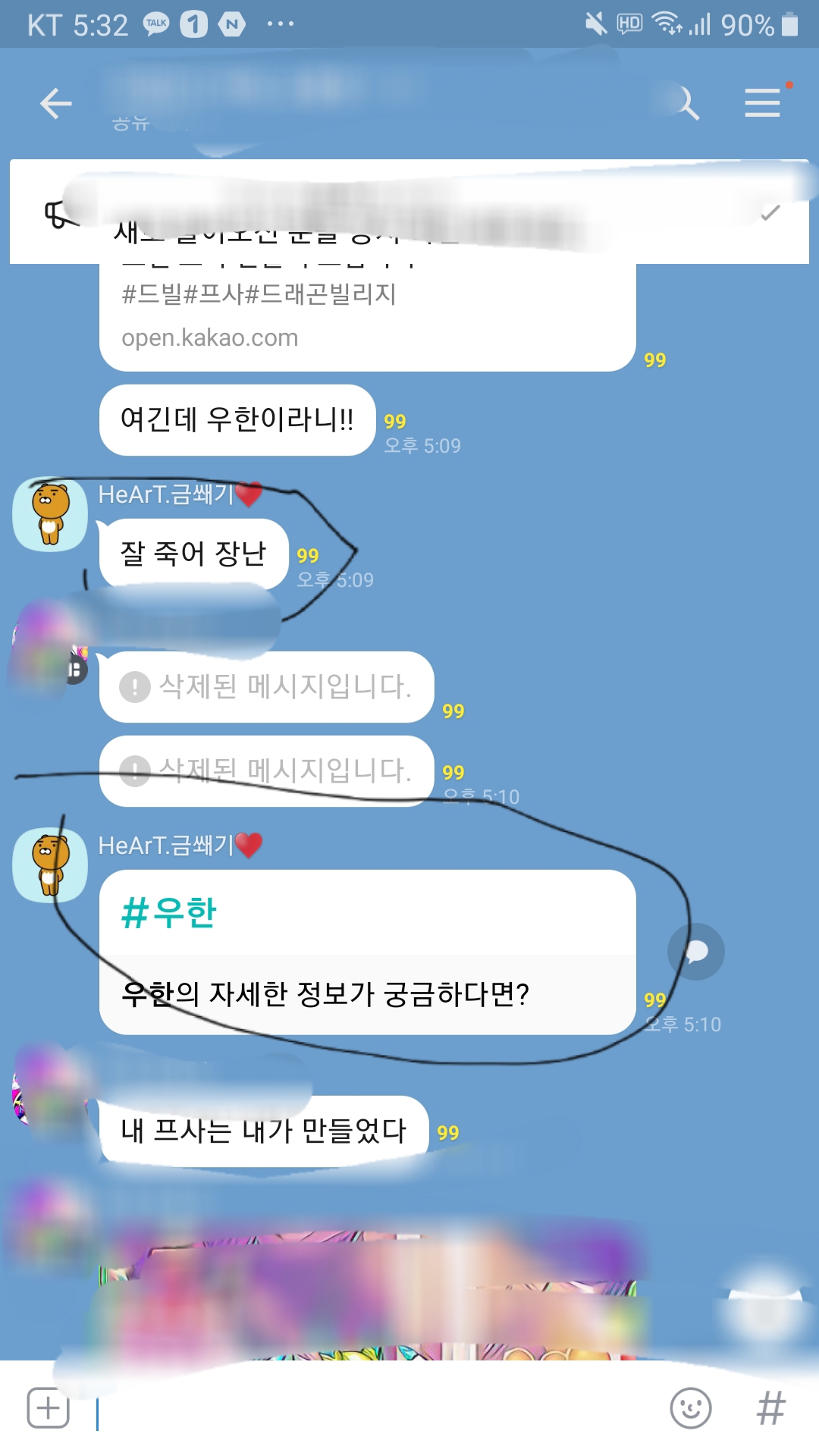The width and height of the screenshot is (819, 1456).
Task: Open 우한의 자세한 정보가 궁금하다면? link
Action: coord(326,993)
